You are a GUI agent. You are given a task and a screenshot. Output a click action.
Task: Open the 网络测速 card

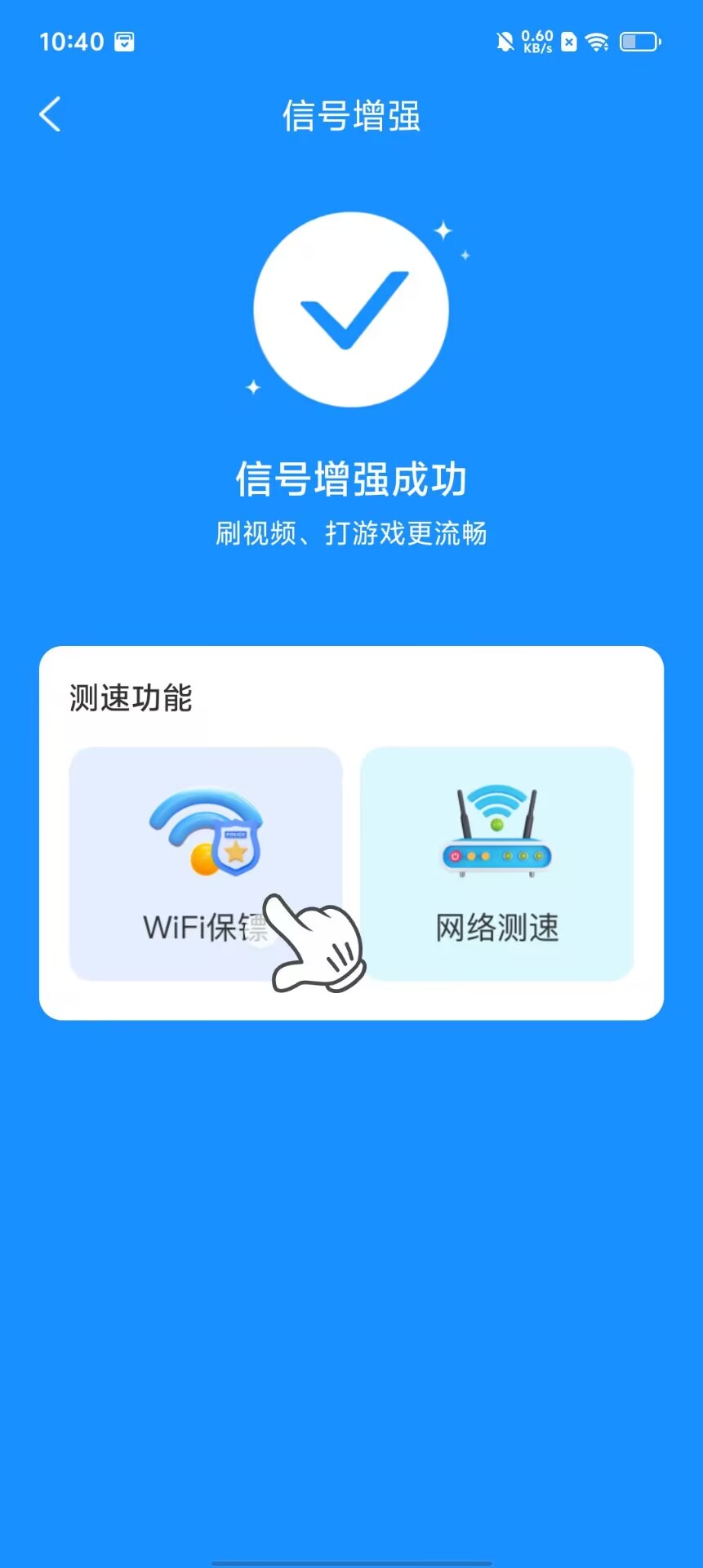coord(496,862)
